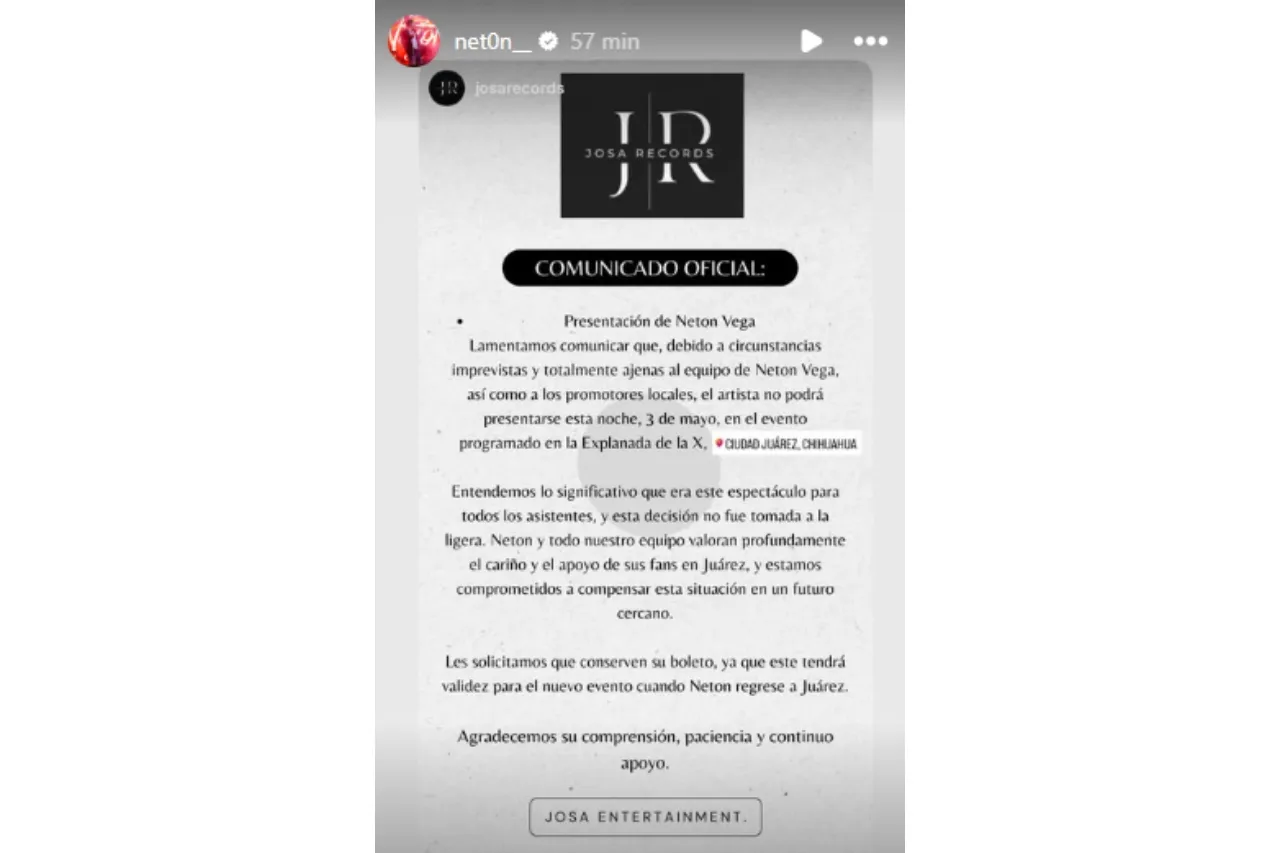
Task: Open the Ciudad Juárez, Chihuahua location sticker
Action: (787, 443)
